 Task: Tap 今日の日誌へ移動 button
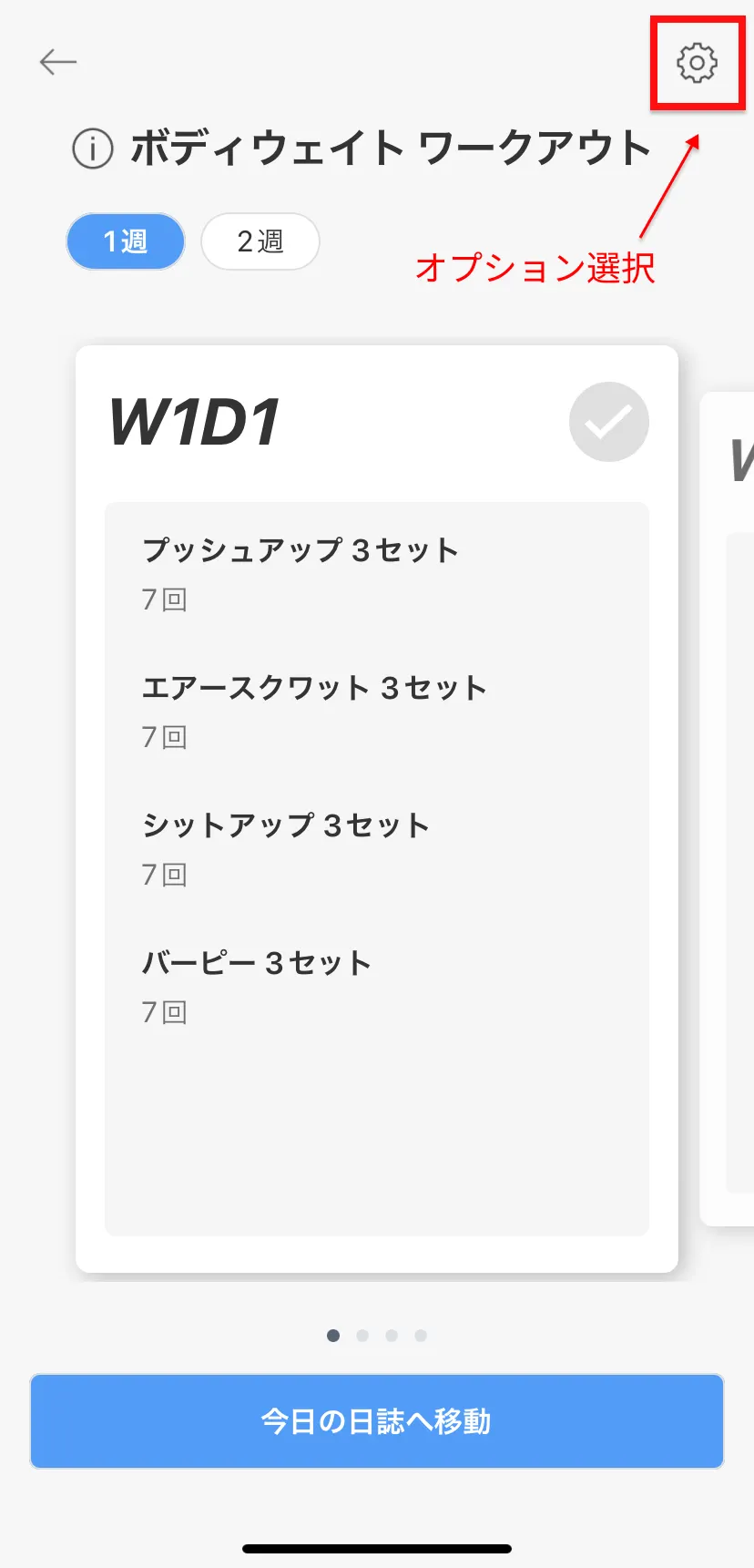pyautogui.click(x=377, y=1421)
